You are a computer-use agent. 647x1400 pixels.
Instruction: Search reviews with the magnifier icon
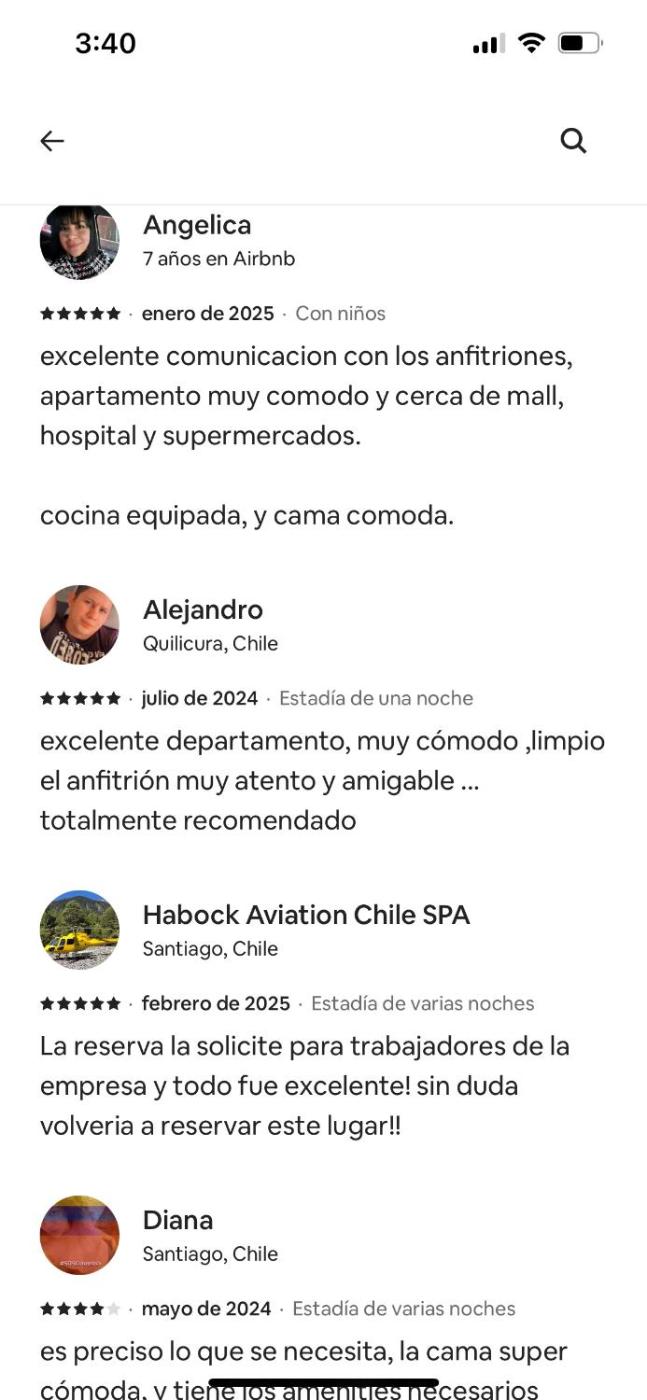(x=573, y=141)
